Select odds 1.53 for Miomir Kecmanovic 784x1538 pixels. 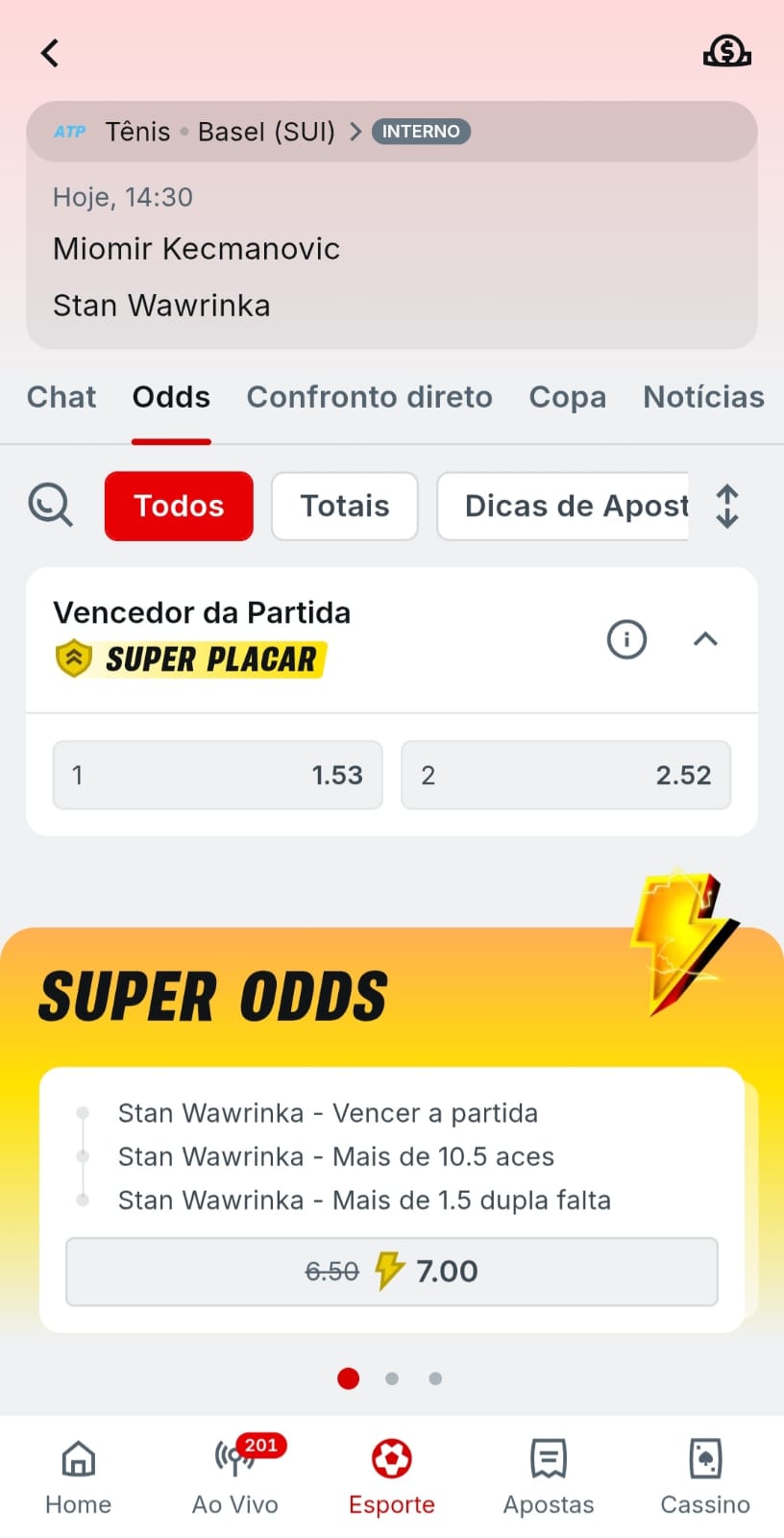pyautogui.click(x=217, y=775)
